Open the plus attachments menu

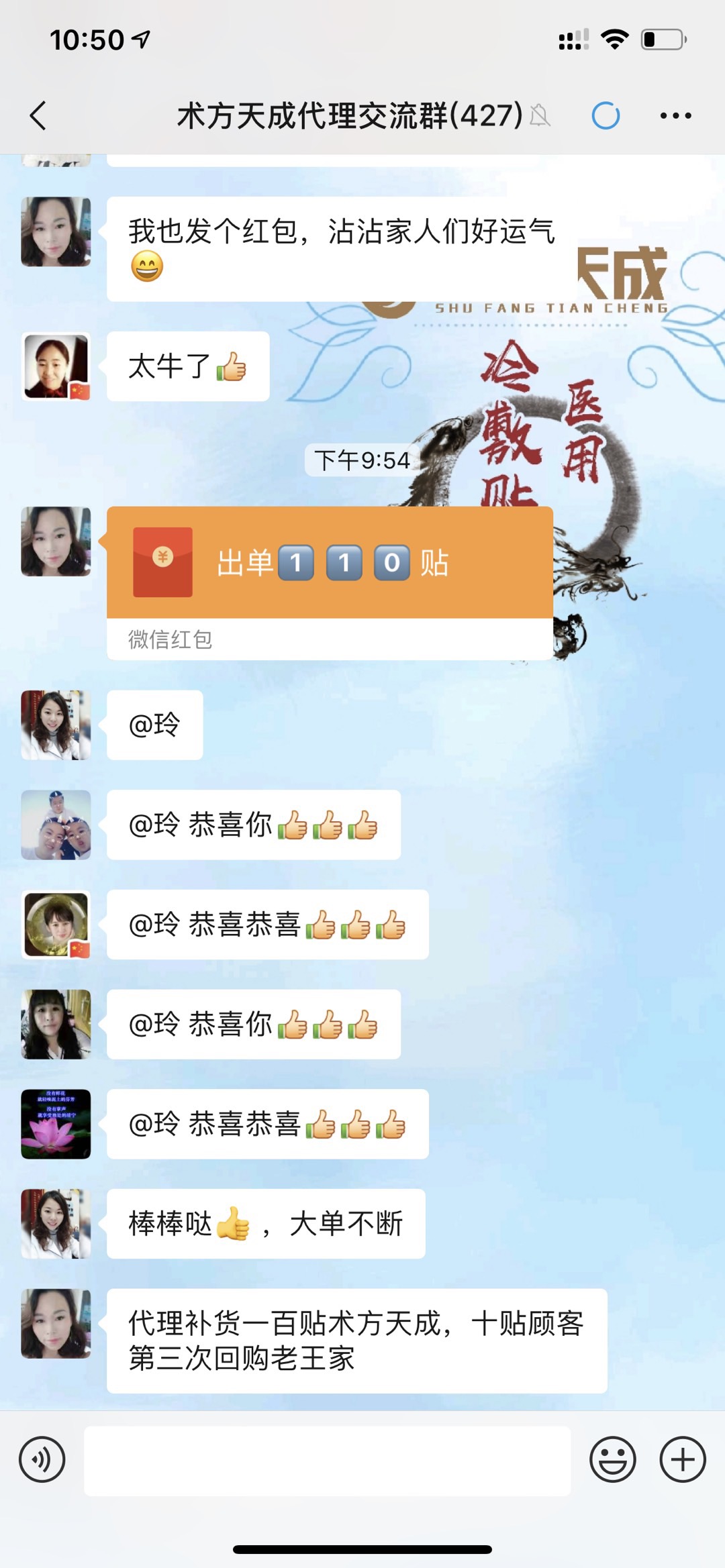click(682, 1459)
